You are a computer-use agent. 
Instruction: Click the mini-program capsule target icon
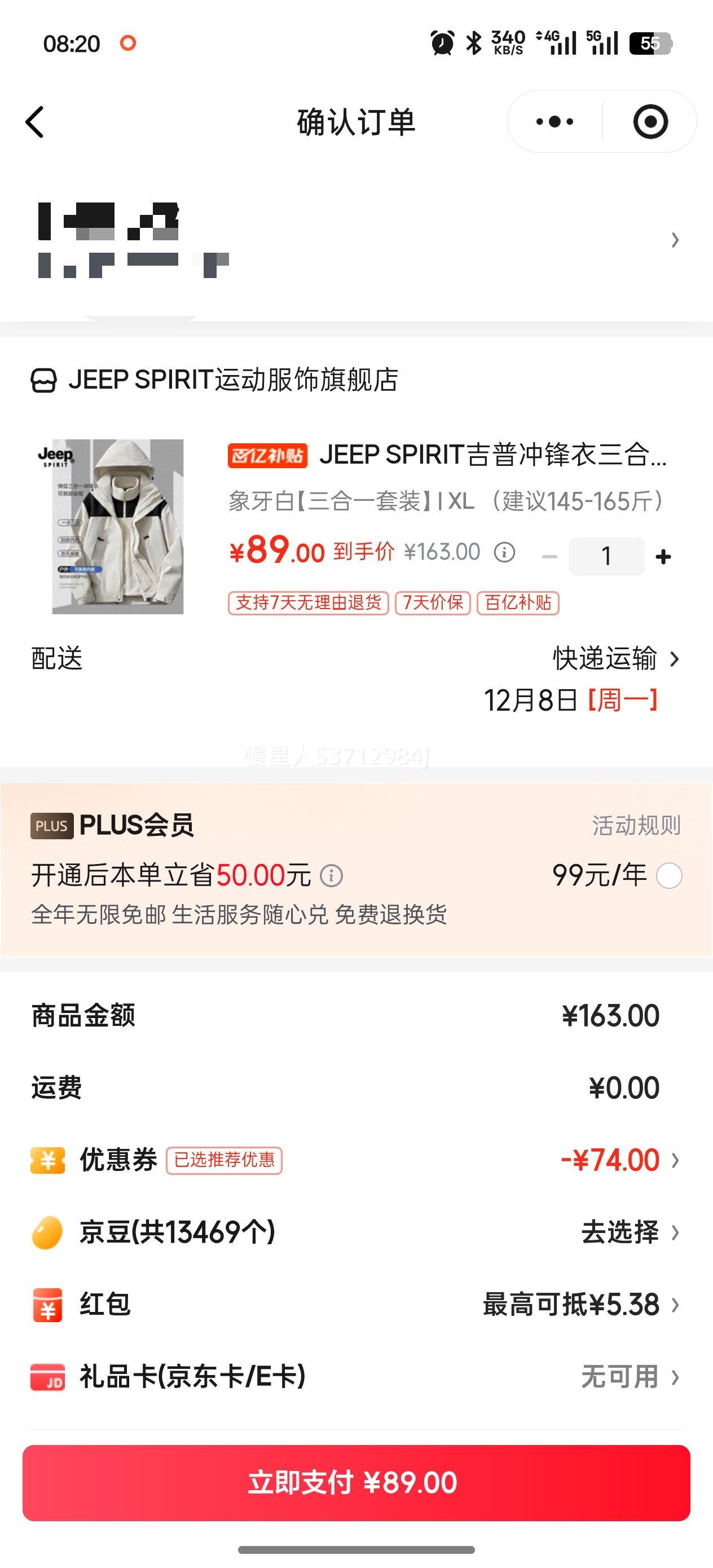pos(649,121)
